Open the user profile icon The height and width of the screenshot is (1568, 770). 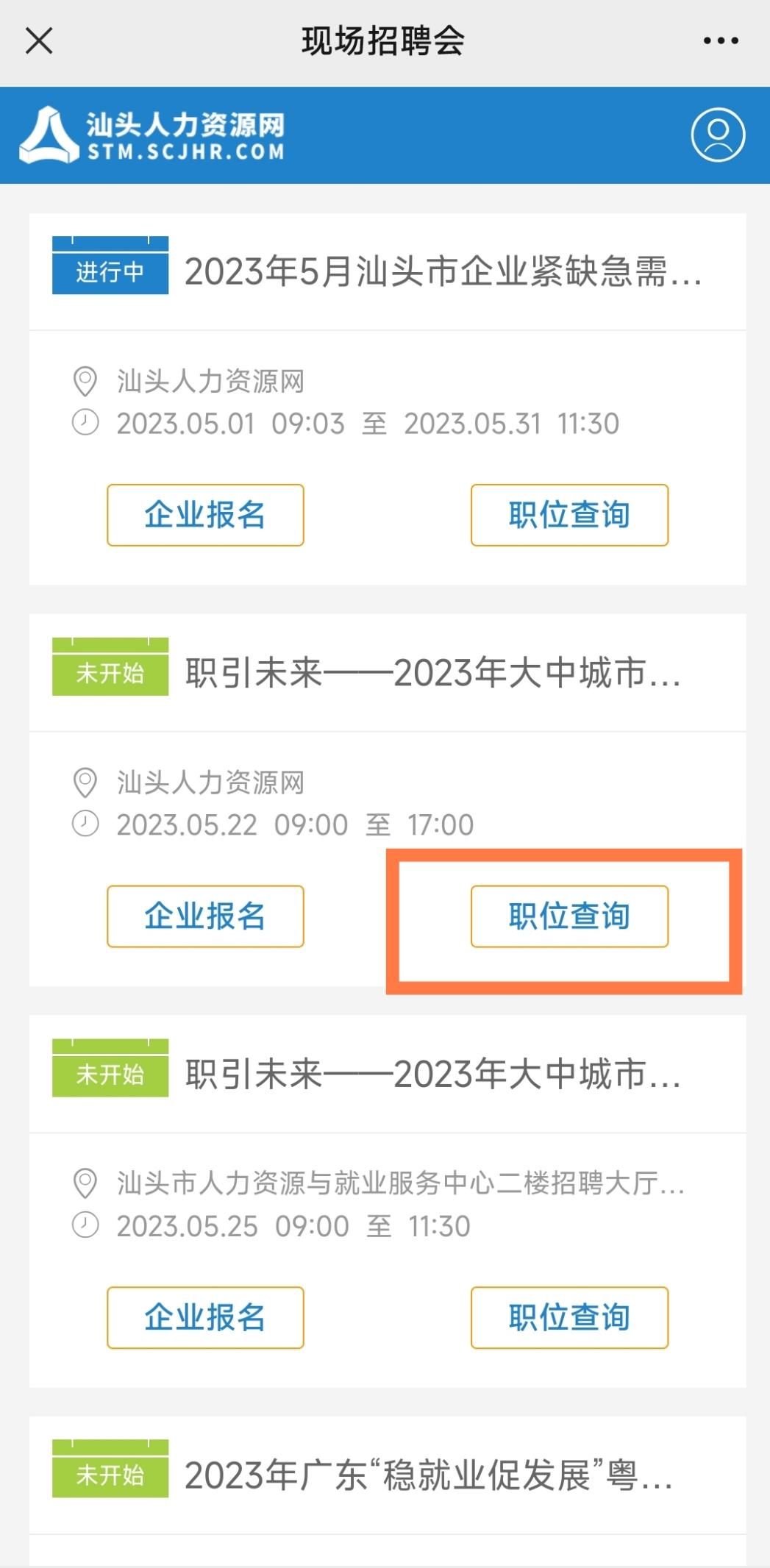tap(718, 135)
